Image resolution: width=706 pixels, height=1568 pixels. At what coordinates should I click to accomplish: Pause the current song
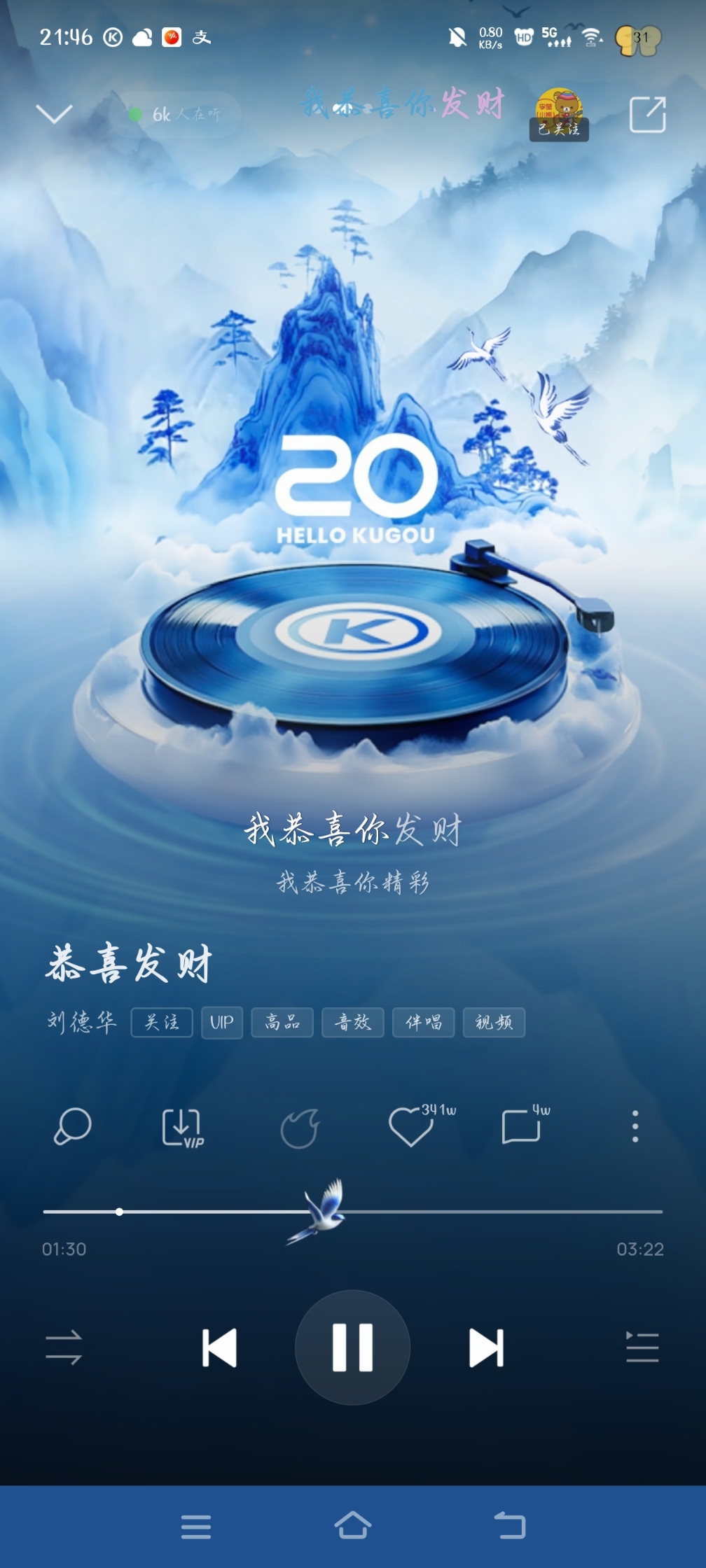(x=352, y=1347)
